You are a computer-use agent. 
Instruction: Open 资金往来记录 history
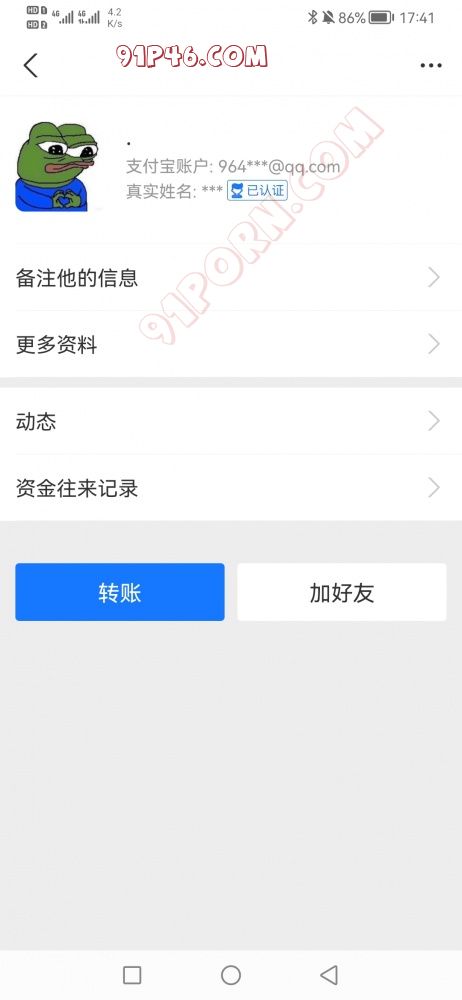coord(231,489)
